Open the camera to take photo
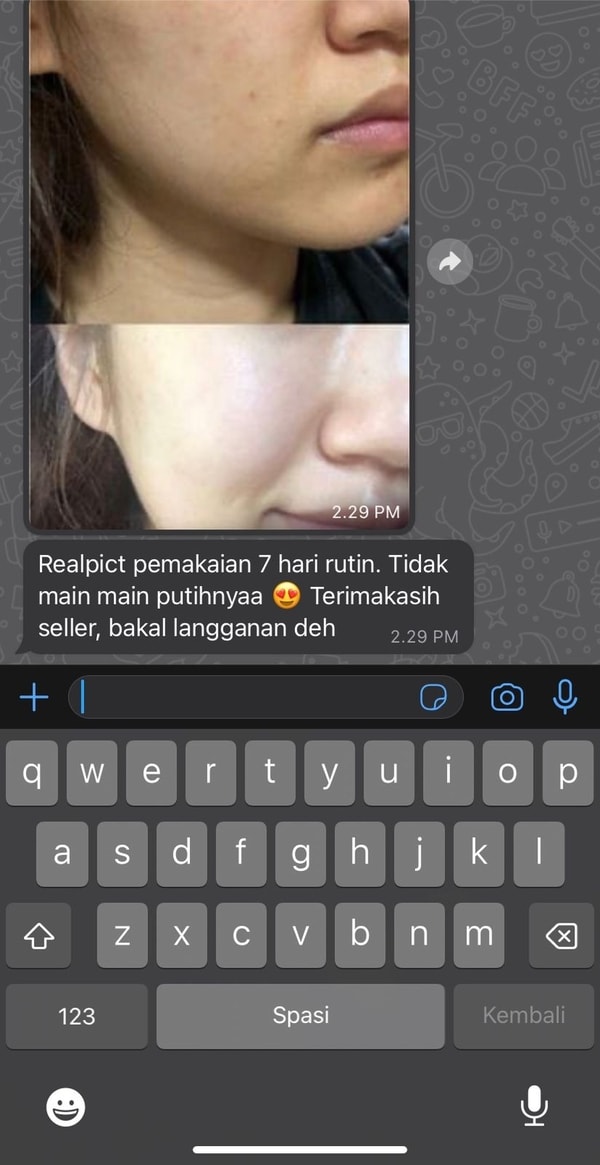600x1165 pixels. 507,697
